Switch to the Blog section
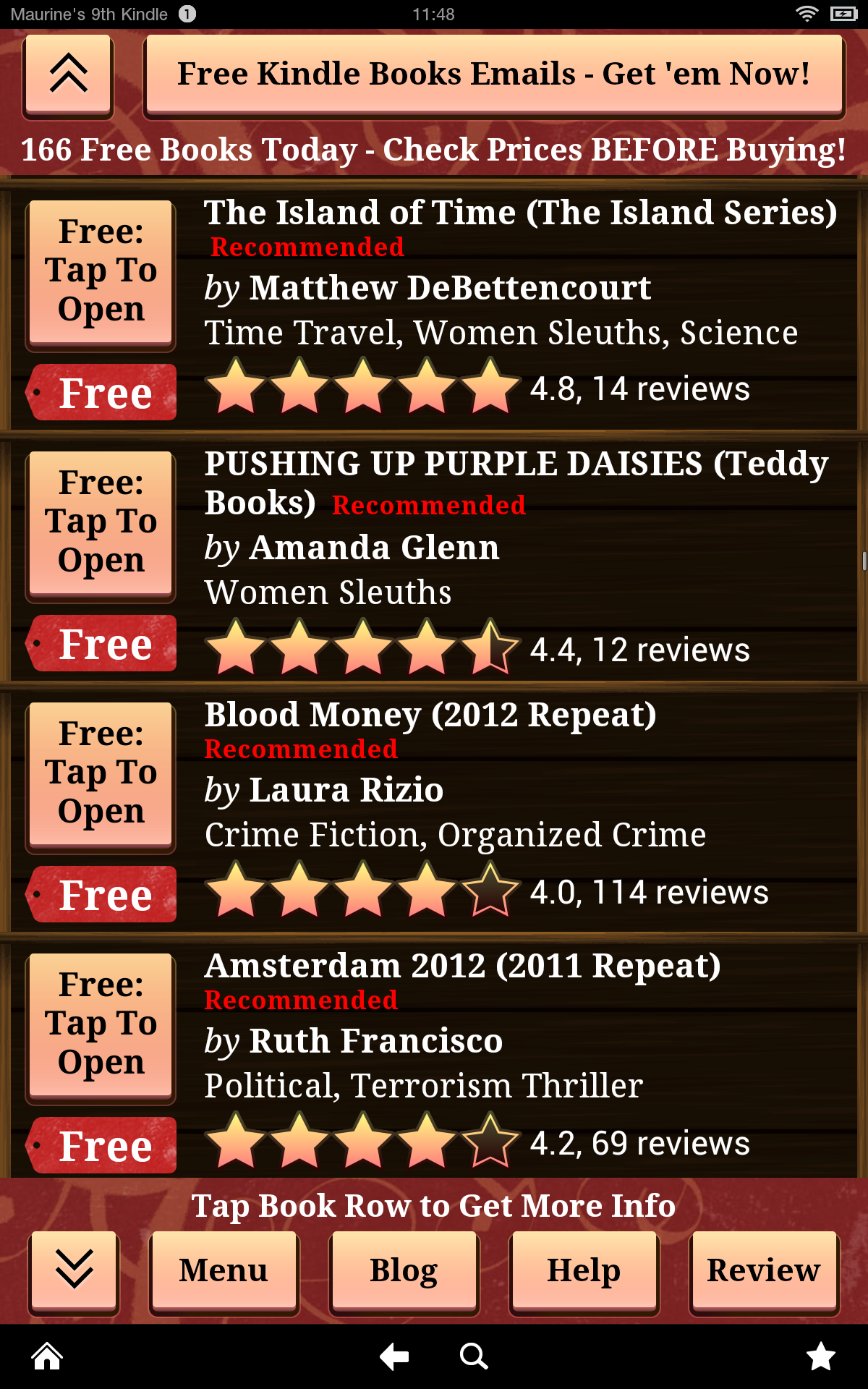 coord(404,1271)
